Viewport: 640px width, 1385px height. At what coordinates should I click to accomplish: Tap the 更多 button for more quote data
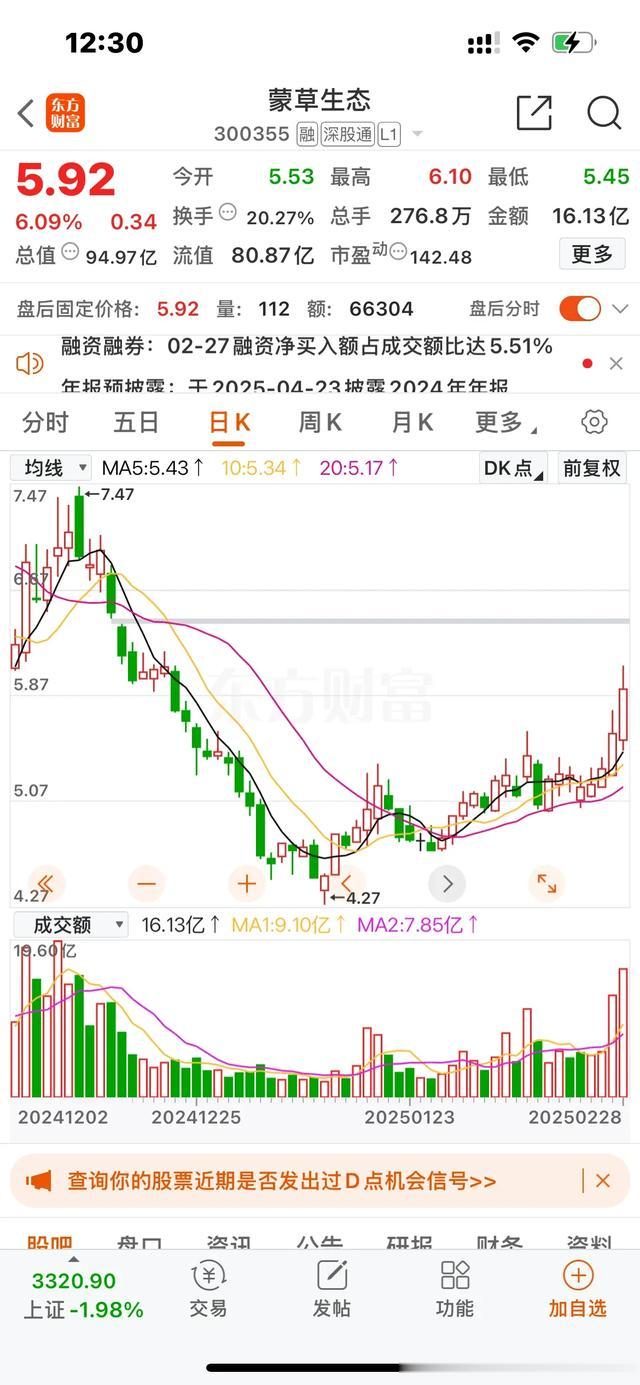pyautogui.click(x=592, y=255)
